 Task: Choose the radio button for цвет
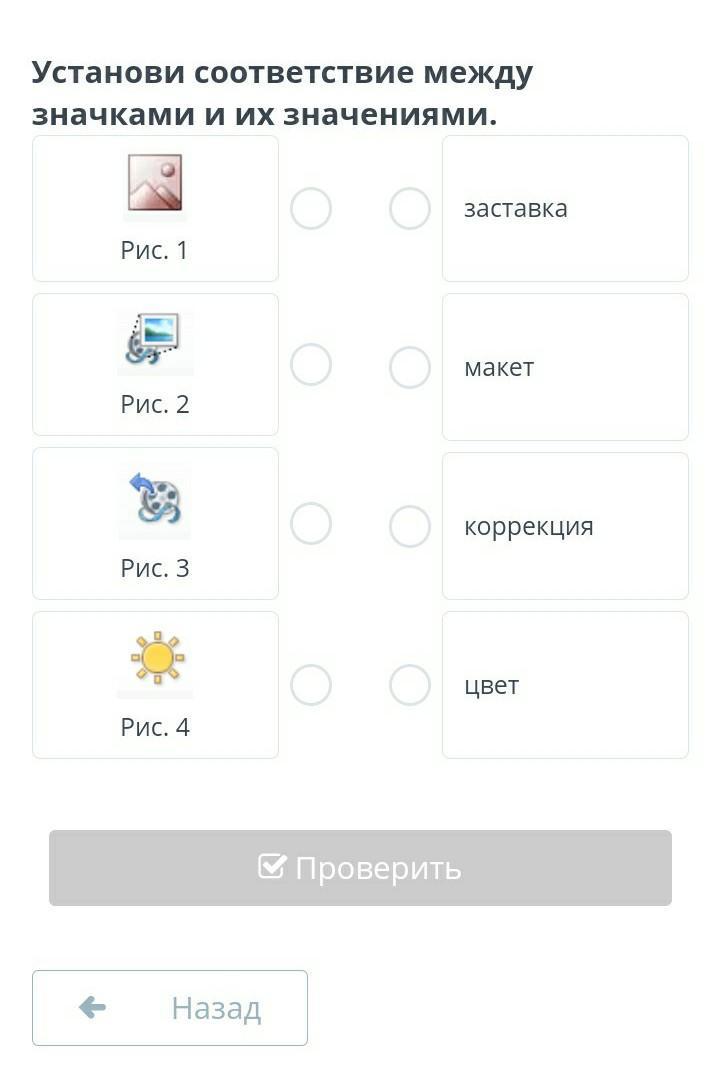(x=409, y=685)
